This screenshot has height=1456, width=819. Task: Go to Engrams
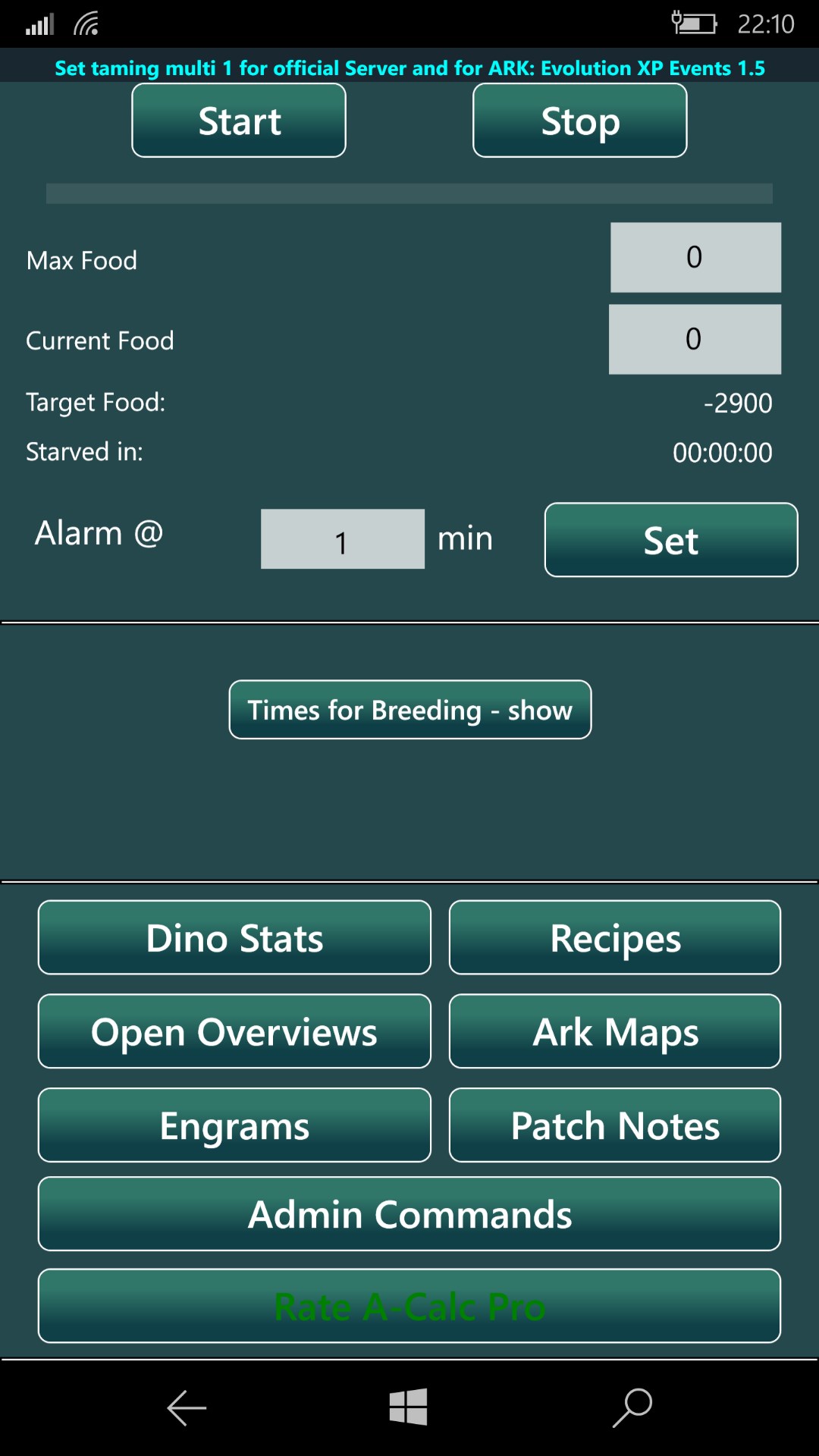234,1125
